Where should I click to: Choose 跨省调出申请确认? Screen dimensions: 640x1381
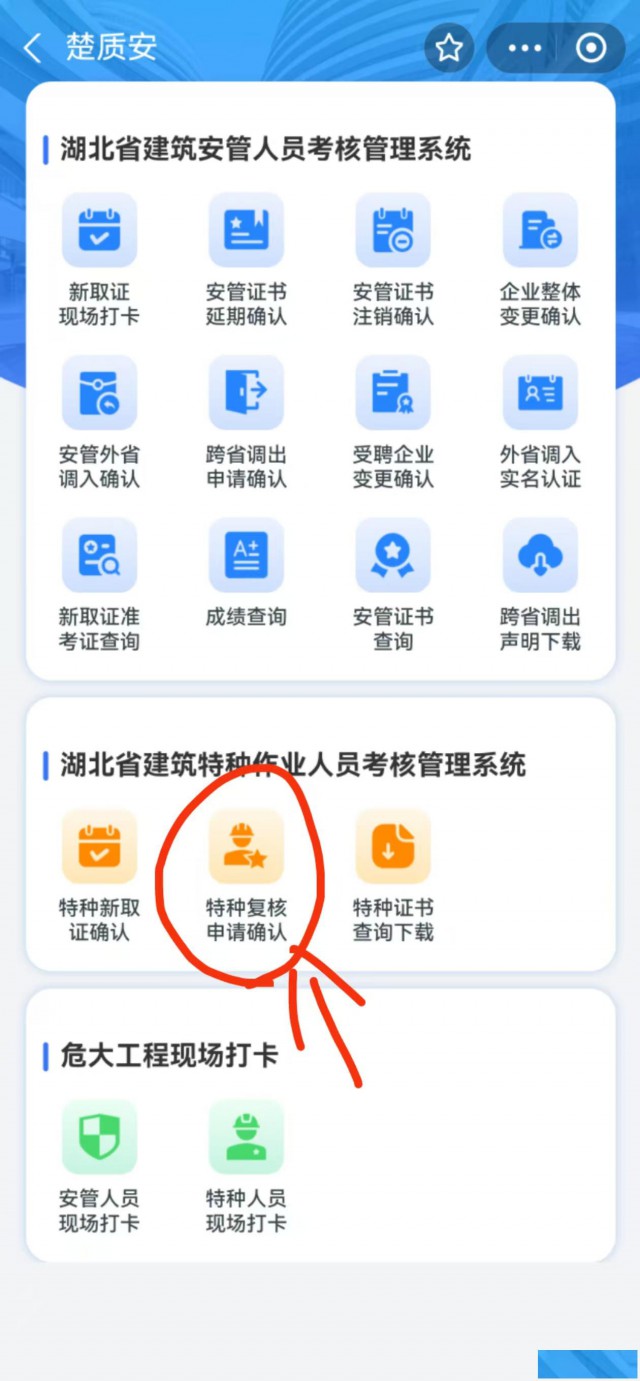pyautogui.click(x=246, y=393)
